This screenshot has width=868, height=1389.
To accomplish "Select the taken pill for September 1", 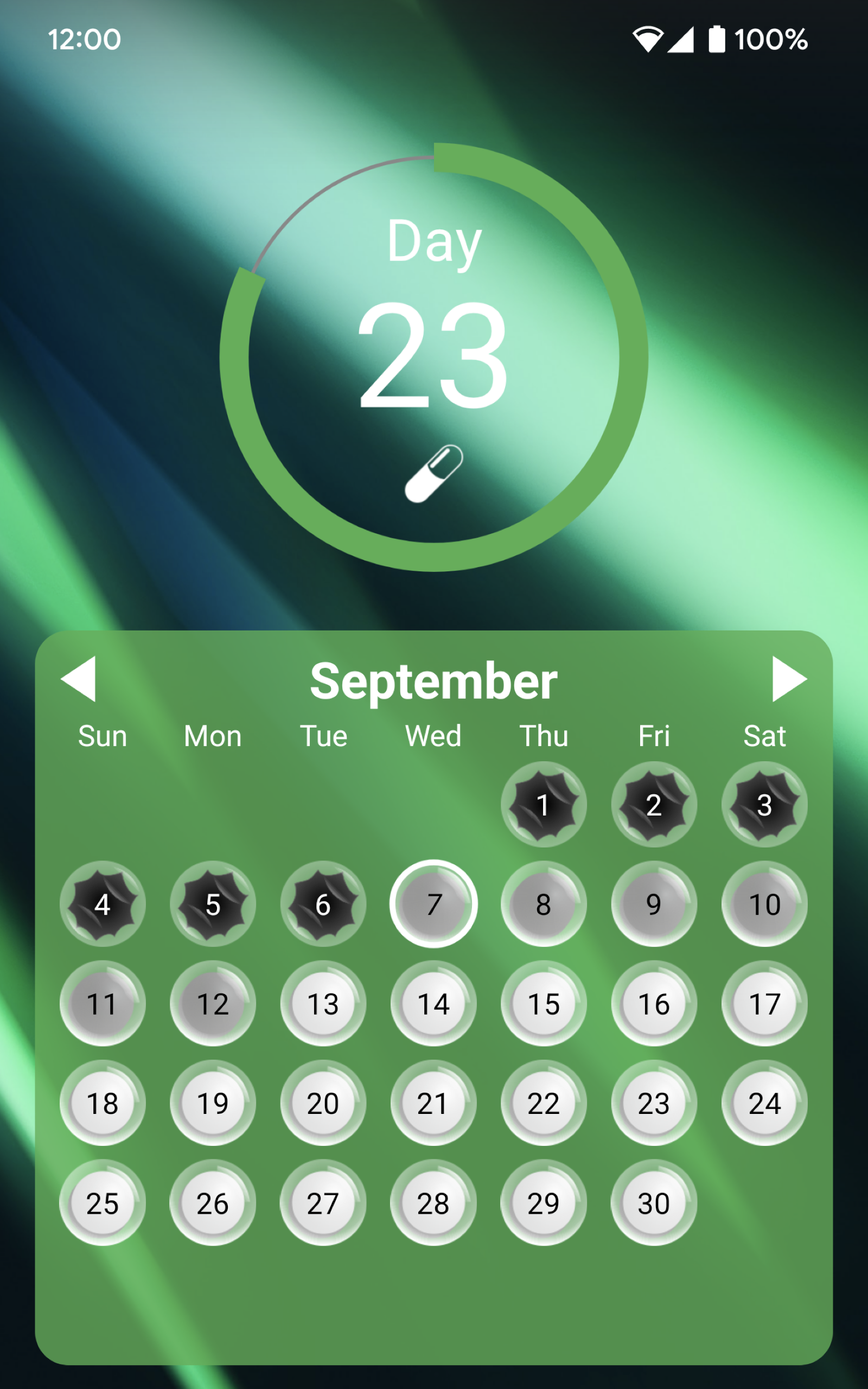I will click(543, 806).
